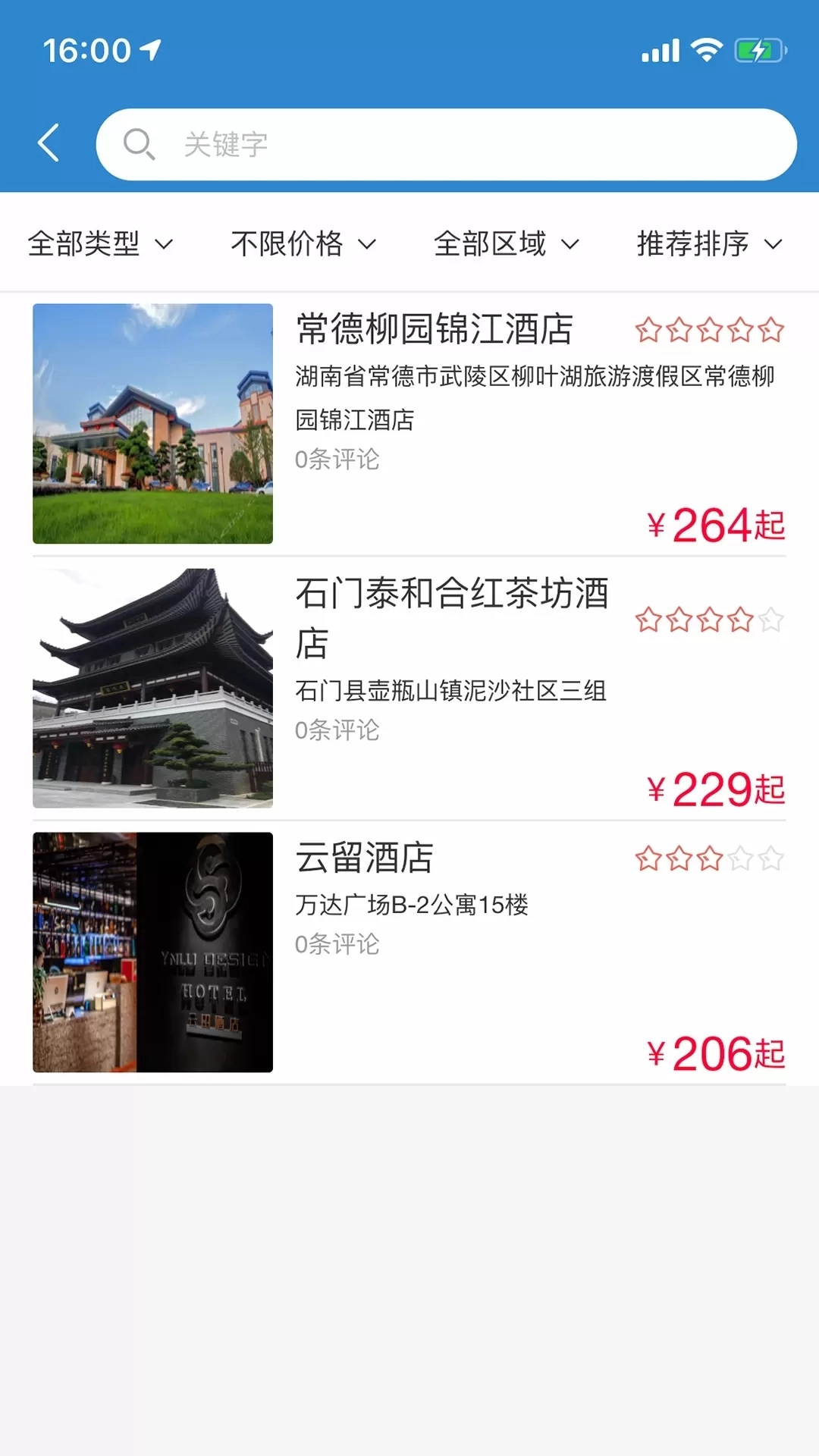Open the 0条评论 link for 常德柳园锦江酒店

tap(338, 458)
